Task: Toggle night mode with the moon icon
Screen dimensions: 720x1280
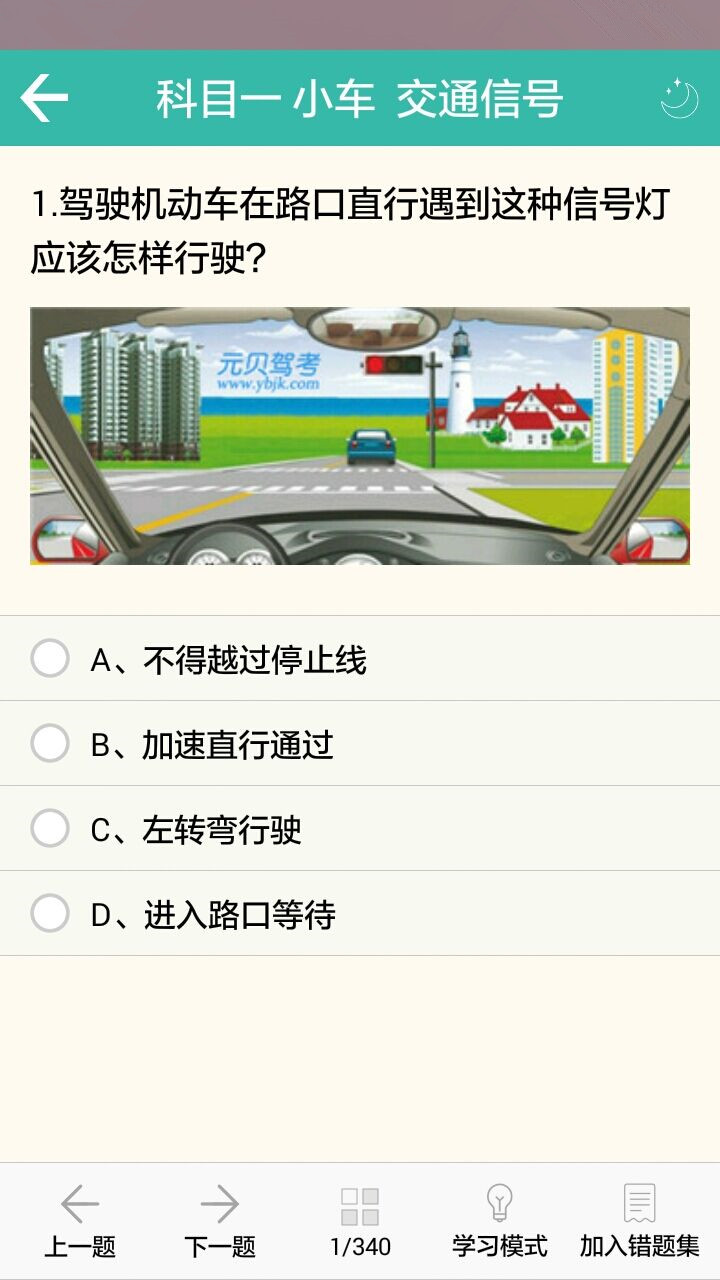Action: pos(679,98)
